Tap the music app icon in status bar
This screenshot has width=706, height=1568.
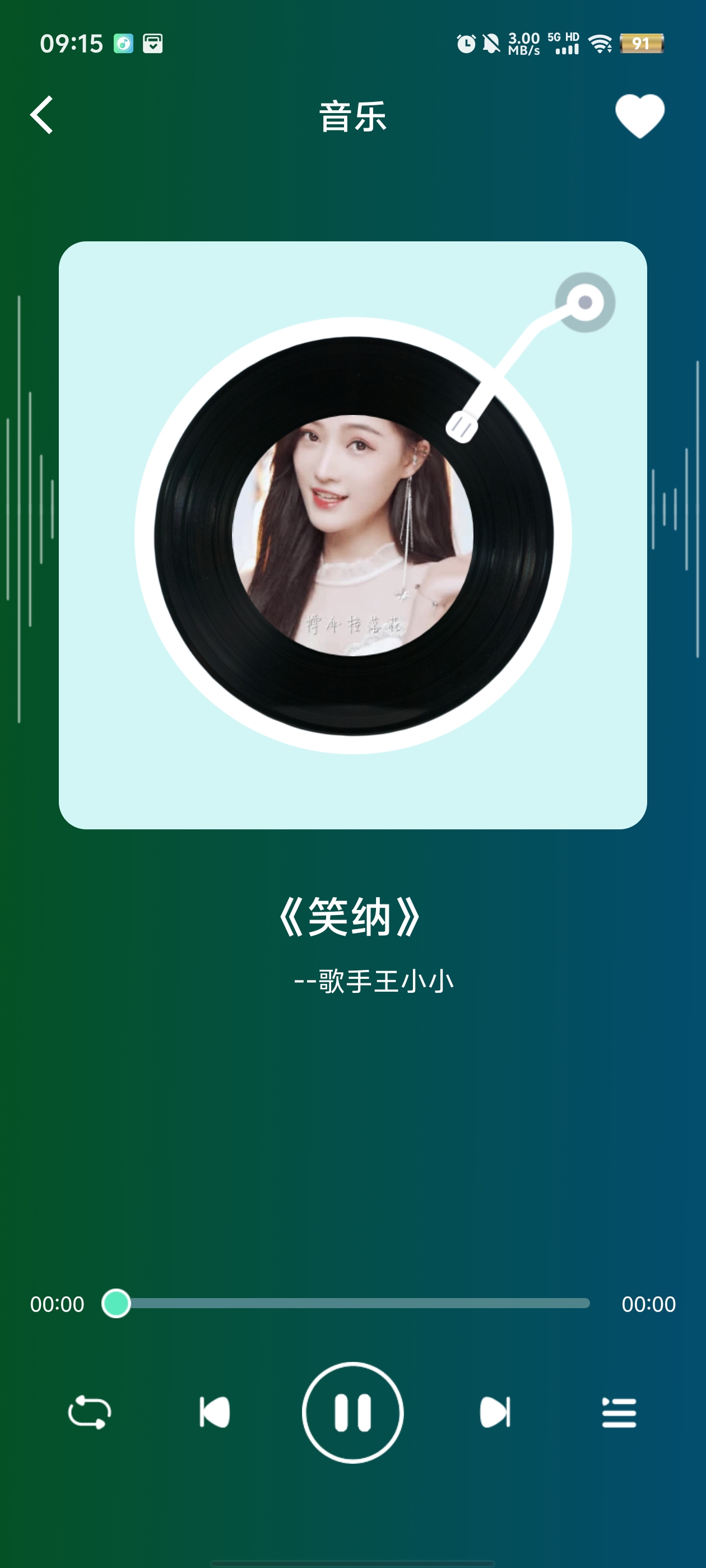pyautogui.click(x=124, y=44)
